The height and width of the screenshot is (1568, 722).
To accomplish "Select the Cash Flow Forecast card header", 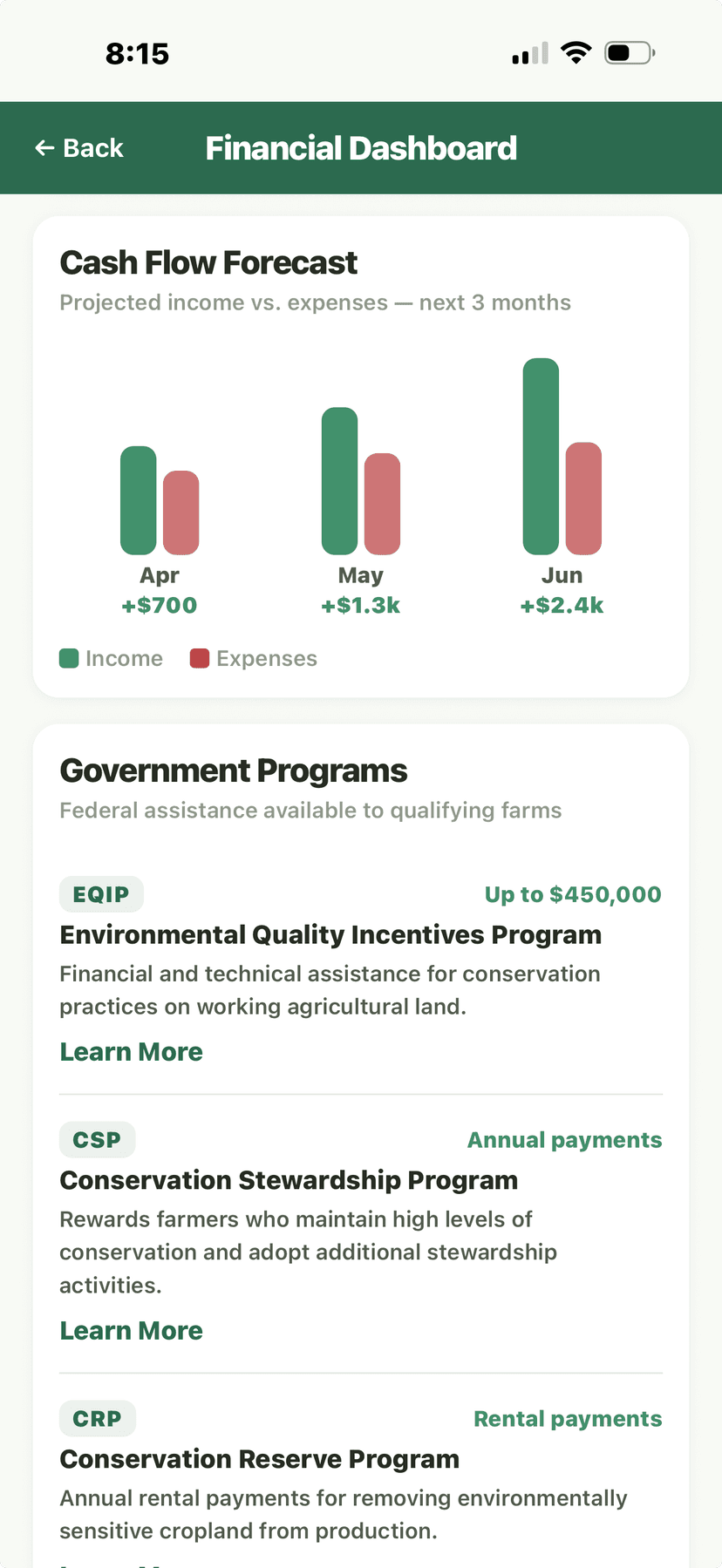I will (208, 262).
